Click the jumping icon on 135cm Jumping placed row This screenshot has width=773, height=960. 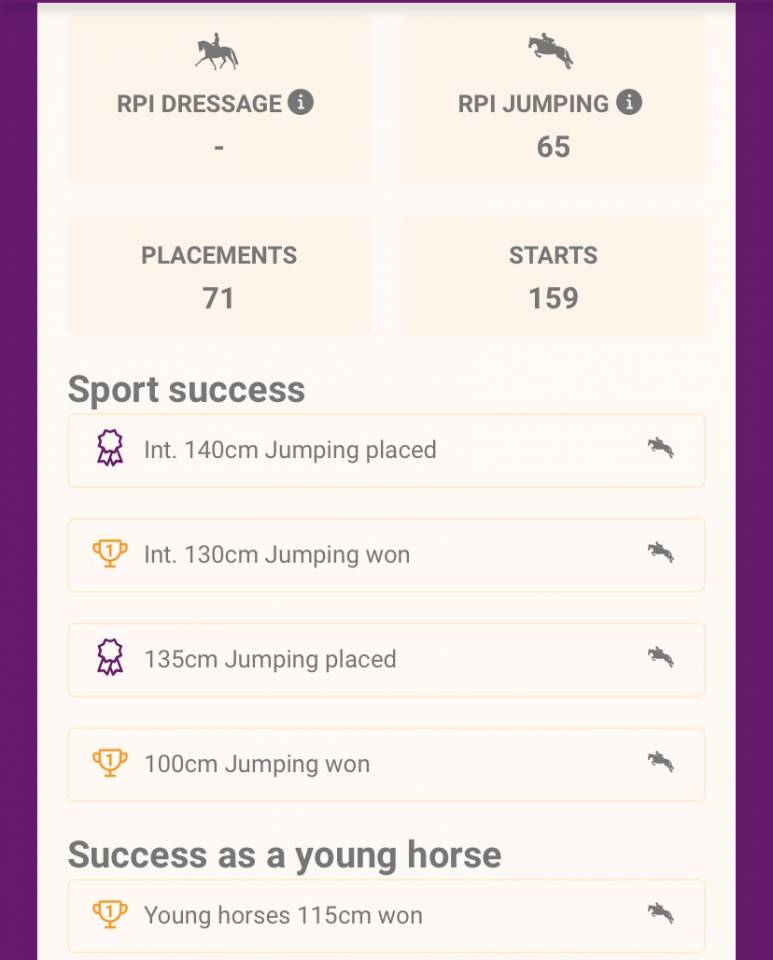(662, 659)
